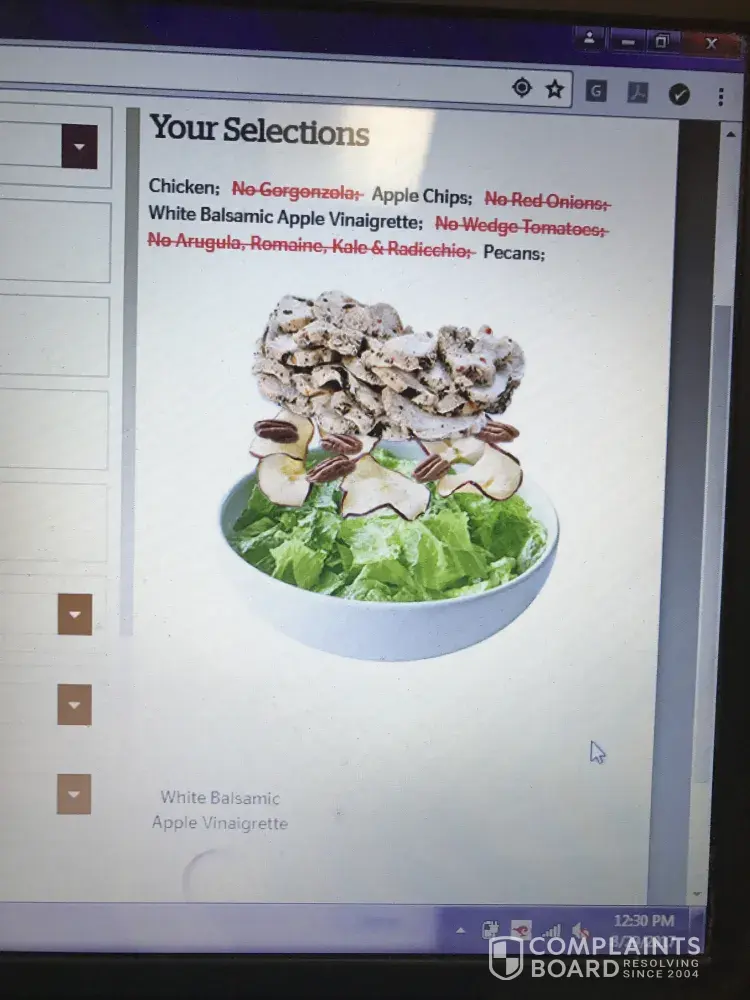Open the Chrome three-dot menu
This screenshot has height=1000, width=750.
coord(720,96)
